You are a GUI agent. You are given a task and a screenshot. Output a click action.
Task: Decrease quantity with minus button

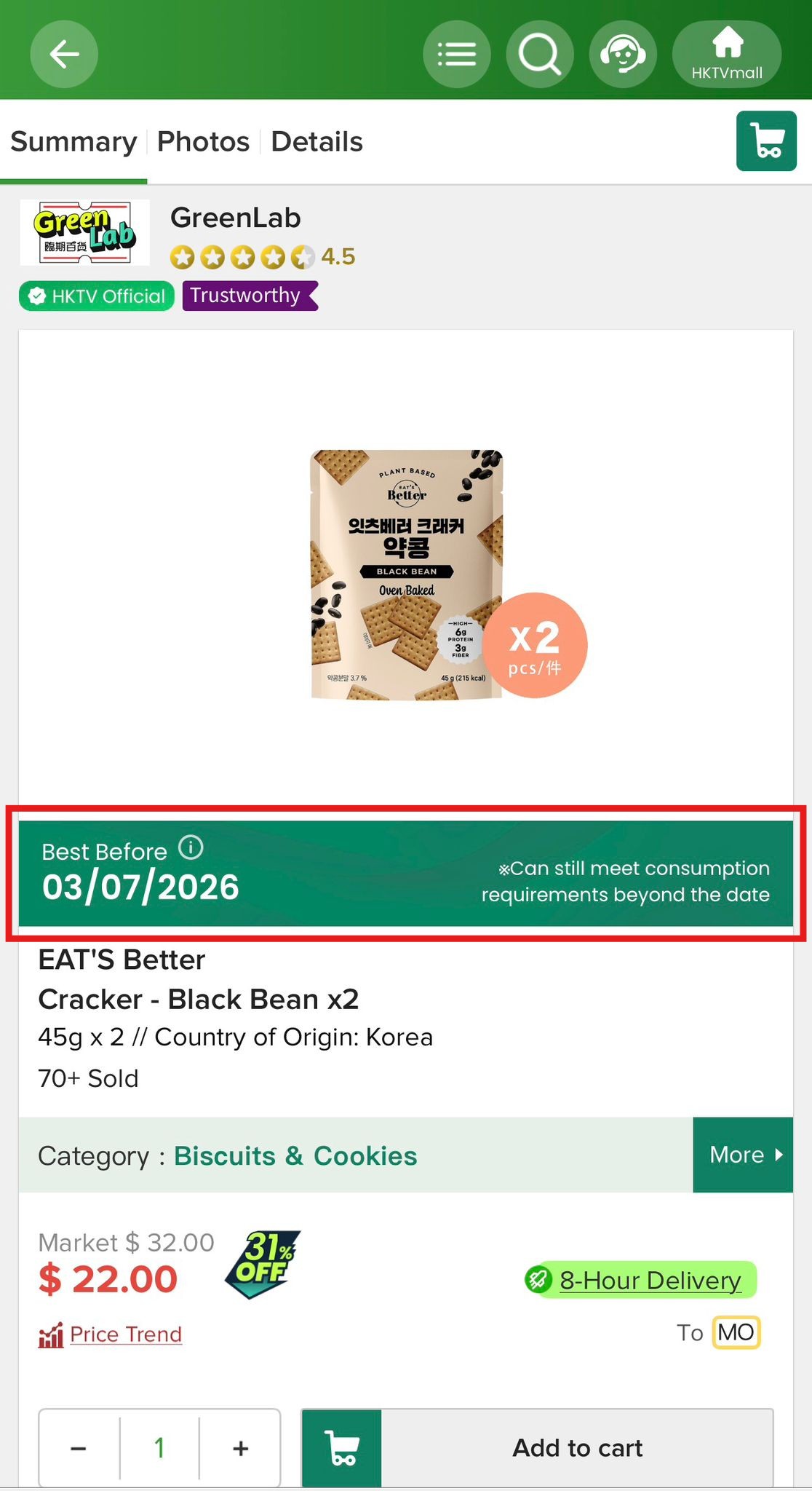click(x=79, y=1448)
